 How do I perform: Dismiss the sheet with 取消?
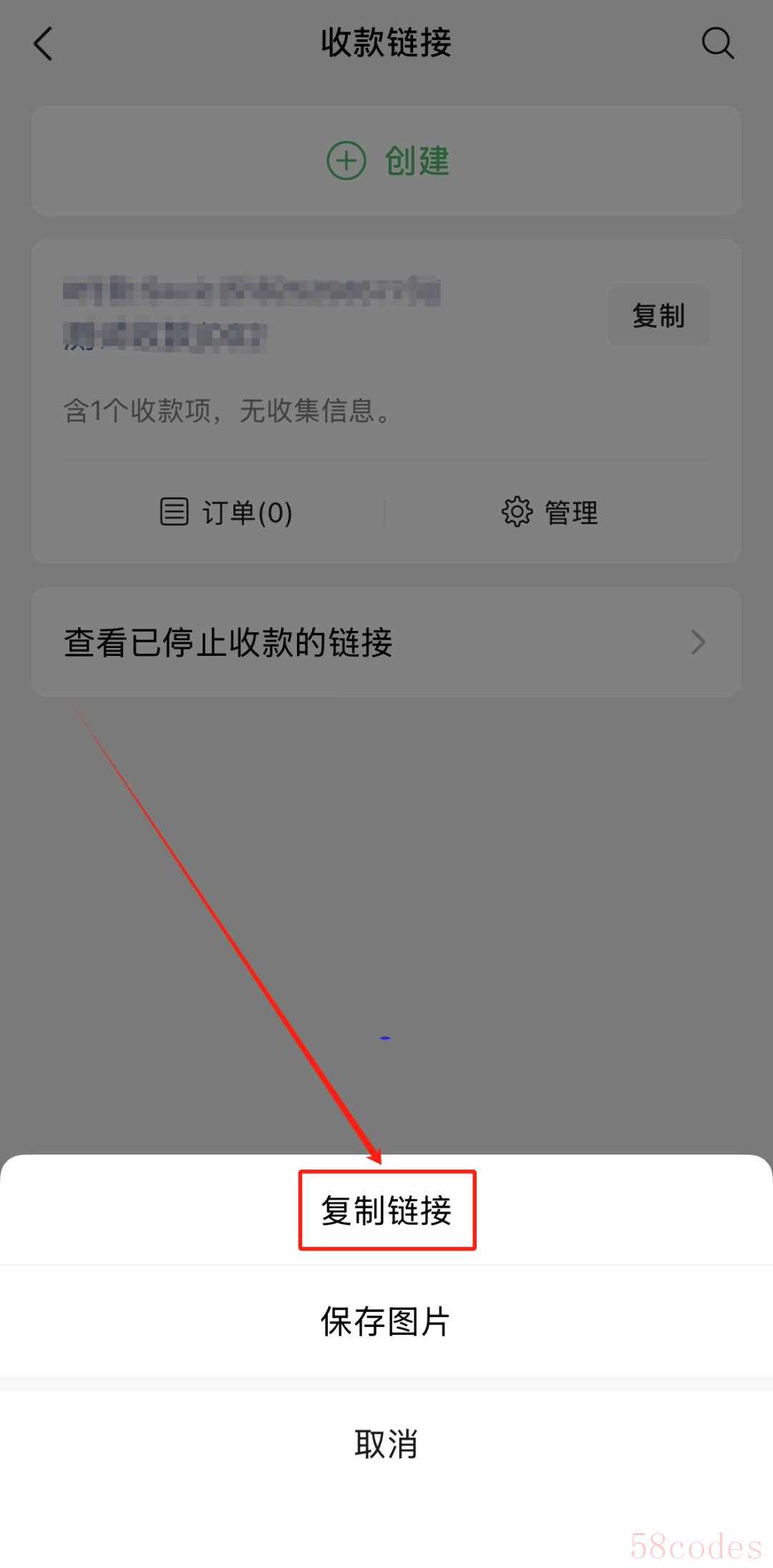[386, 1444]
